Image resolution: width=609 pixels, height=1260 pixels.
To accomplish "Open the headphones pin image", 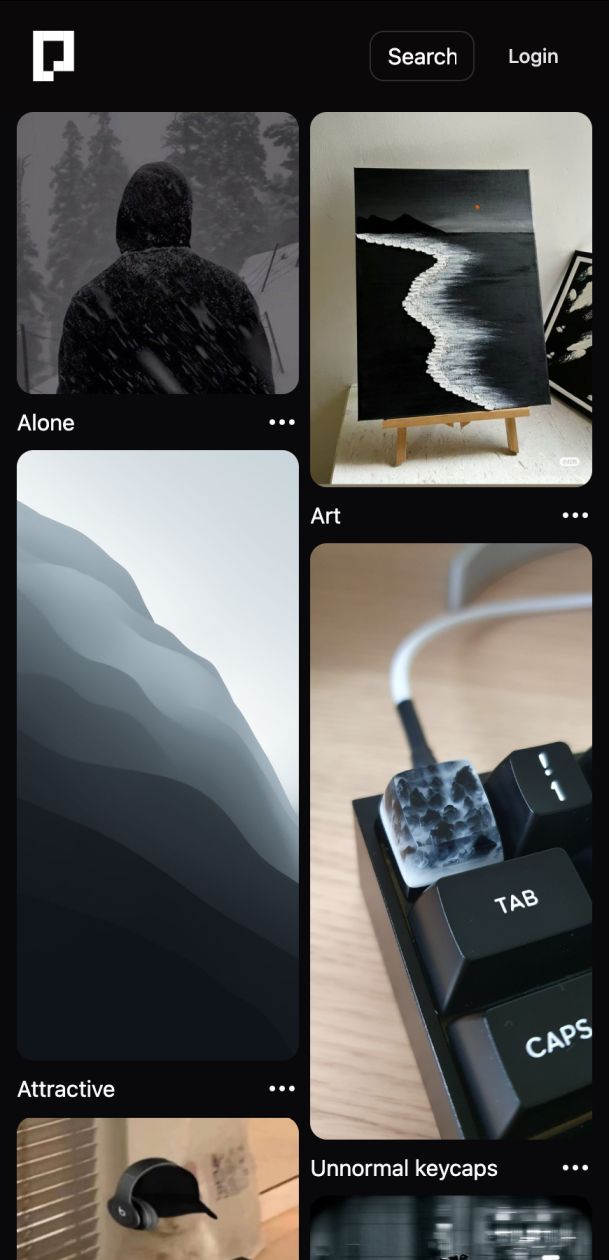I will click(x=157, y=1190).
